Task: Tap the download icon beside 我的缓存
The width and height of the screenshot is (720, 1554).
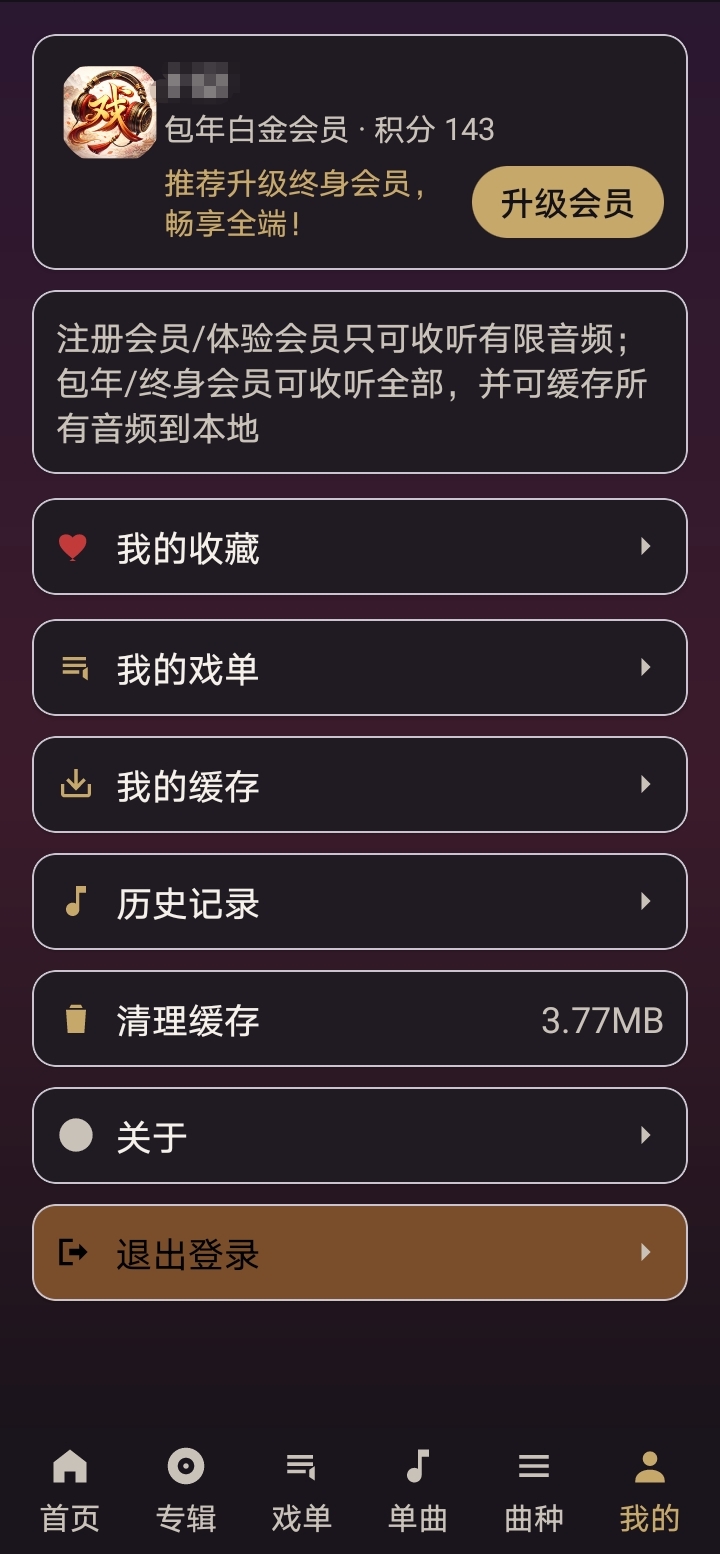Action: pos(74,784)
